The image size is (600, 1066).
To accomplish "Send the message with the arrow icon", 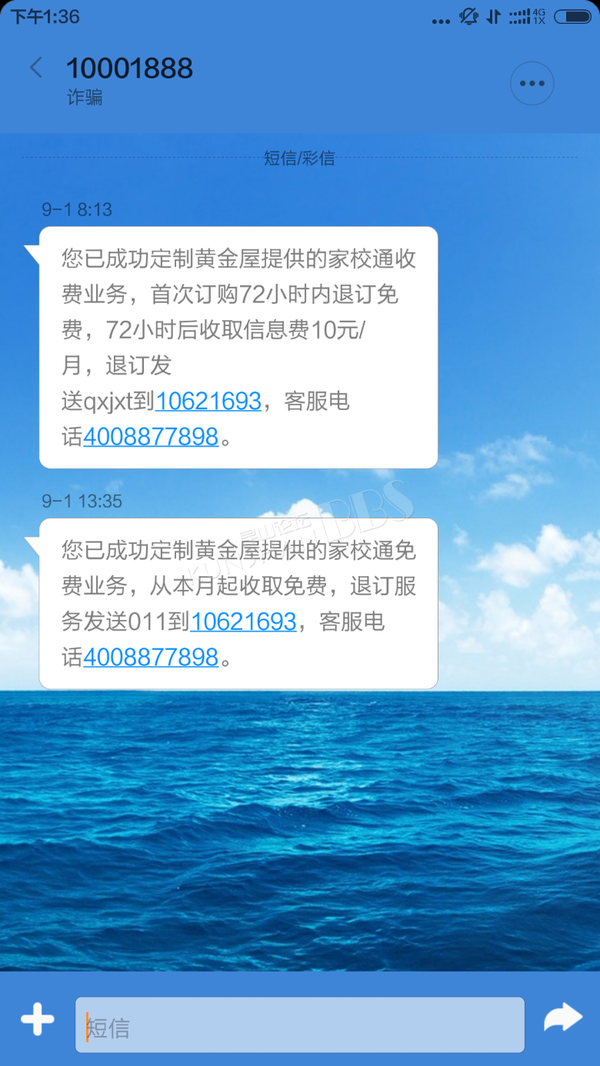I will 563,1018.
